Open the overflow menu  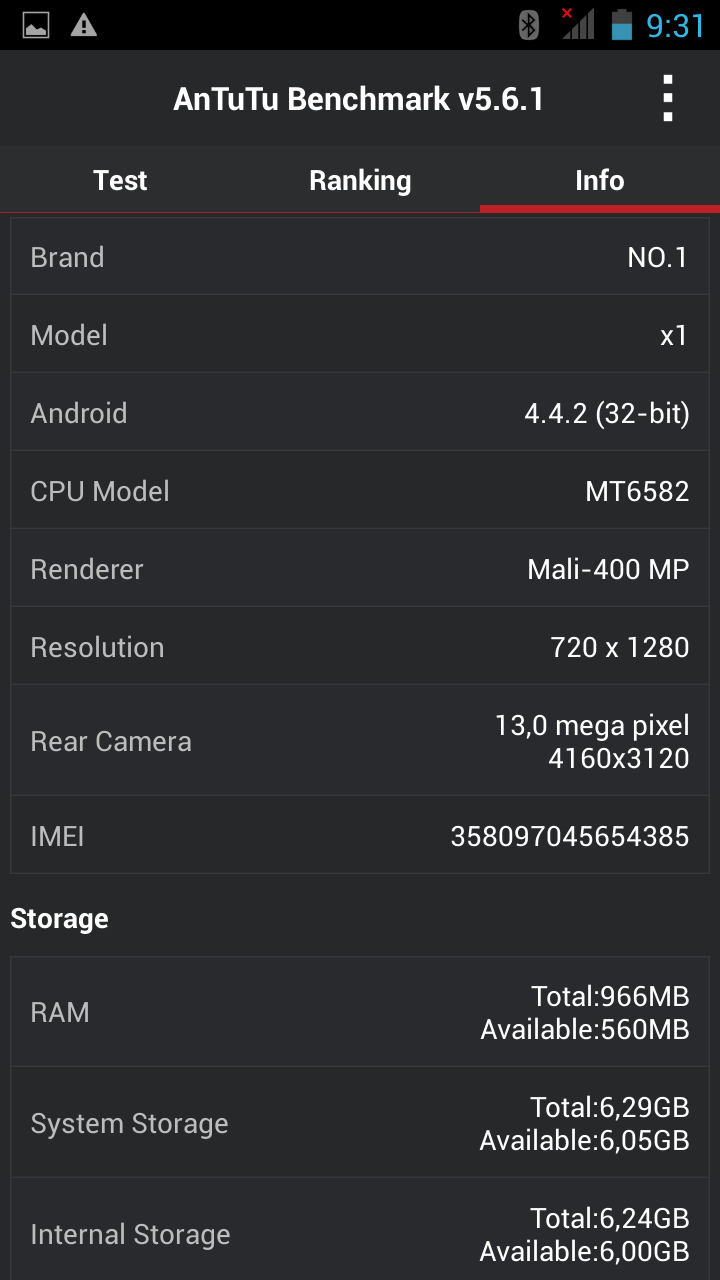(x=668, y=99)
